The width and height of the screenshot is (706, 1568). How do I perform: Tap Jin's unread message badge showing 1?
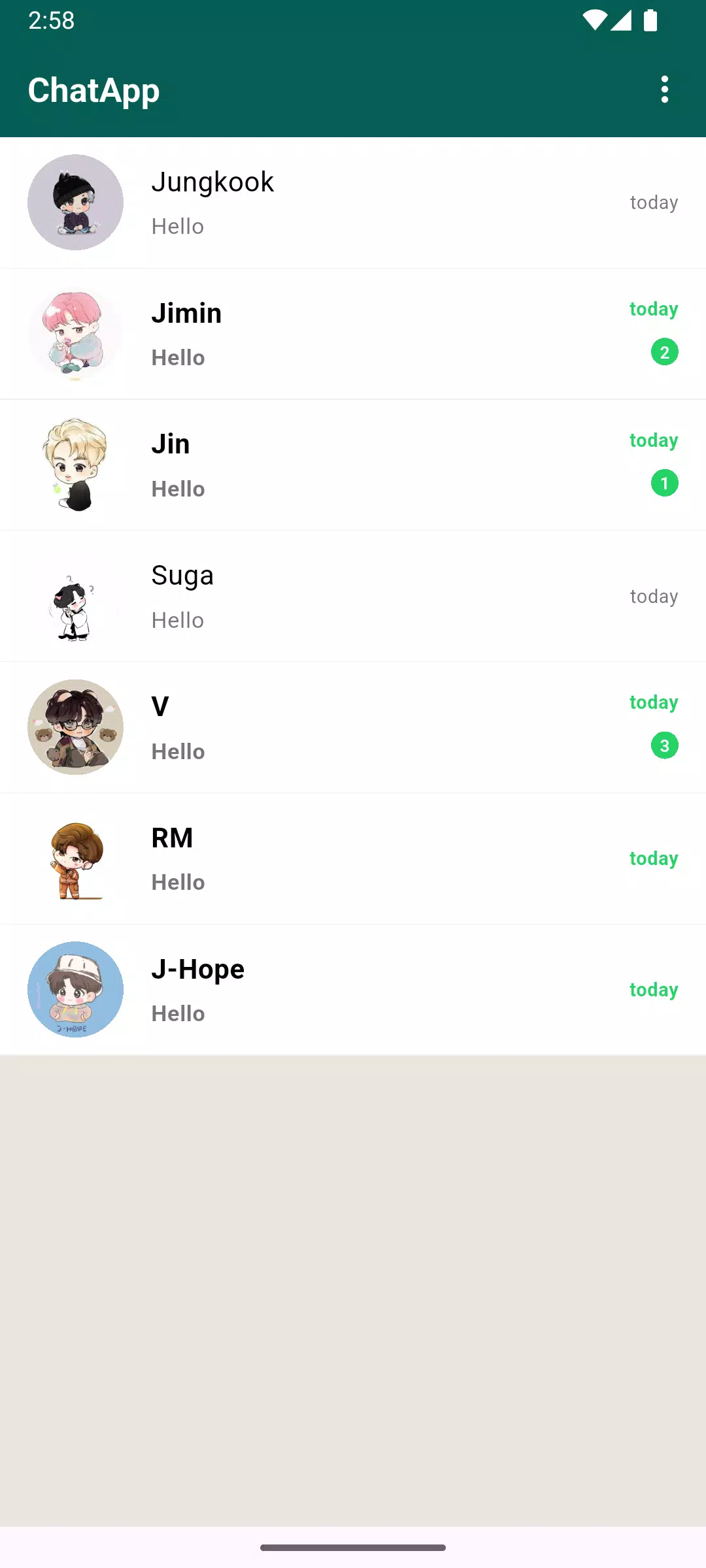coord(664,483)
